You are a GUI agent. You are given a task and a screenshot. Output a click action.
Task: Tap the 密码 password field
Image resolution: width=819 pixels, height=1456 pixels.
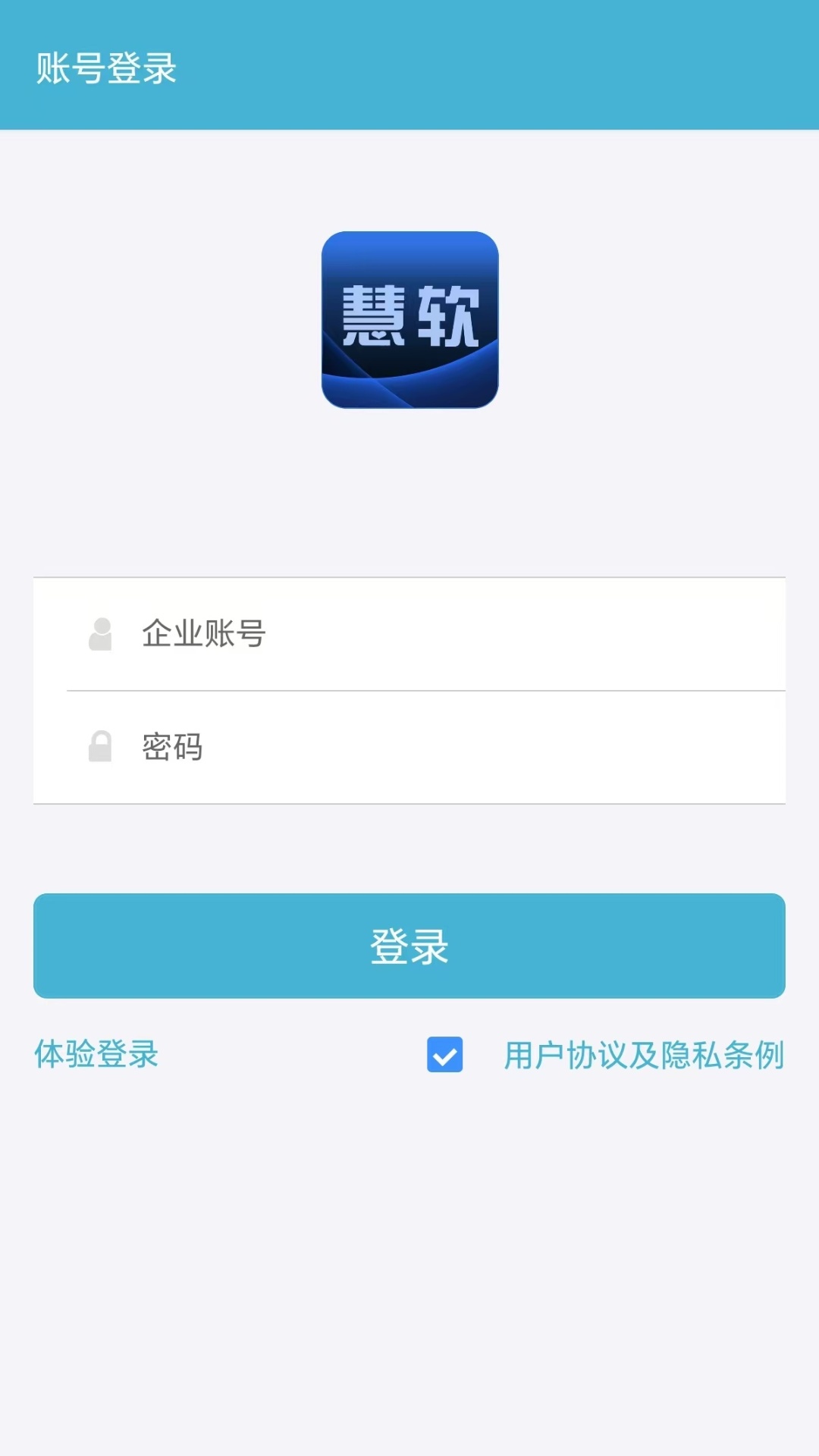(409, 747)
